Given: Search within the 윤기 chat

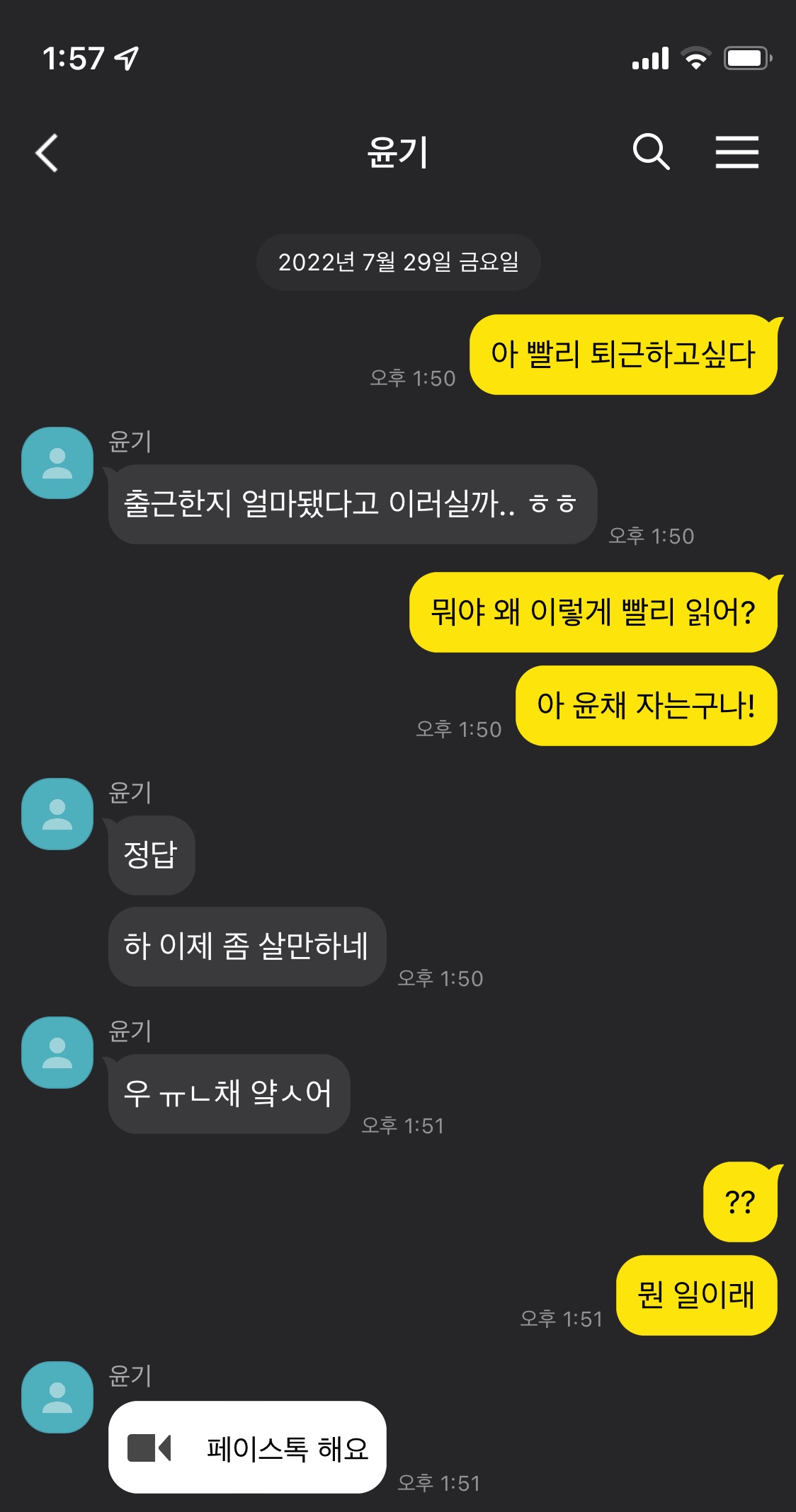Looking at the screenshot, I should (x=651, y=151).
